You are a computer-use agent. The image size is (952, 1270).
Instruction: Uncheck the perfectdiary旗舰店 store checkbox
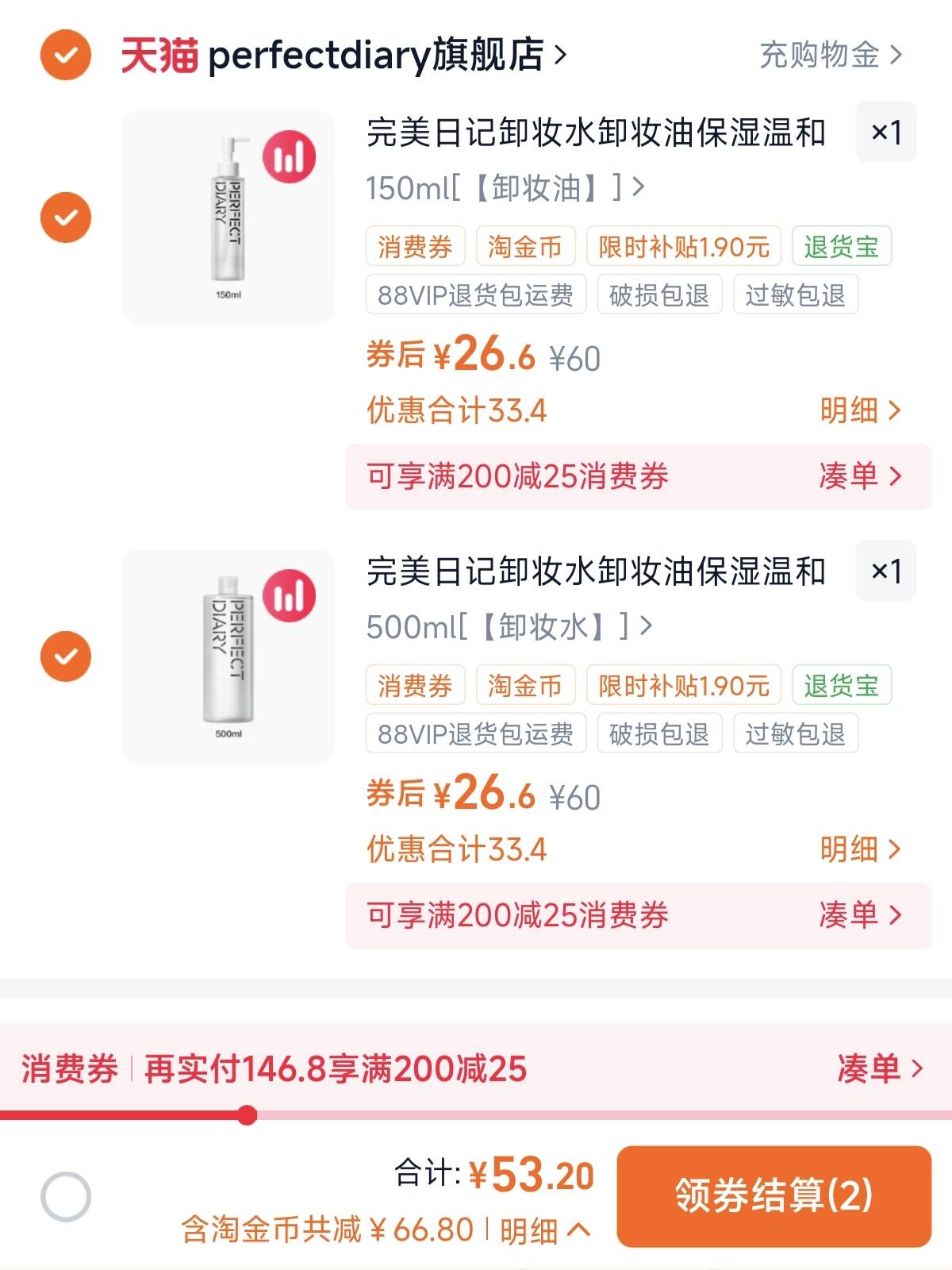[66, 56]
